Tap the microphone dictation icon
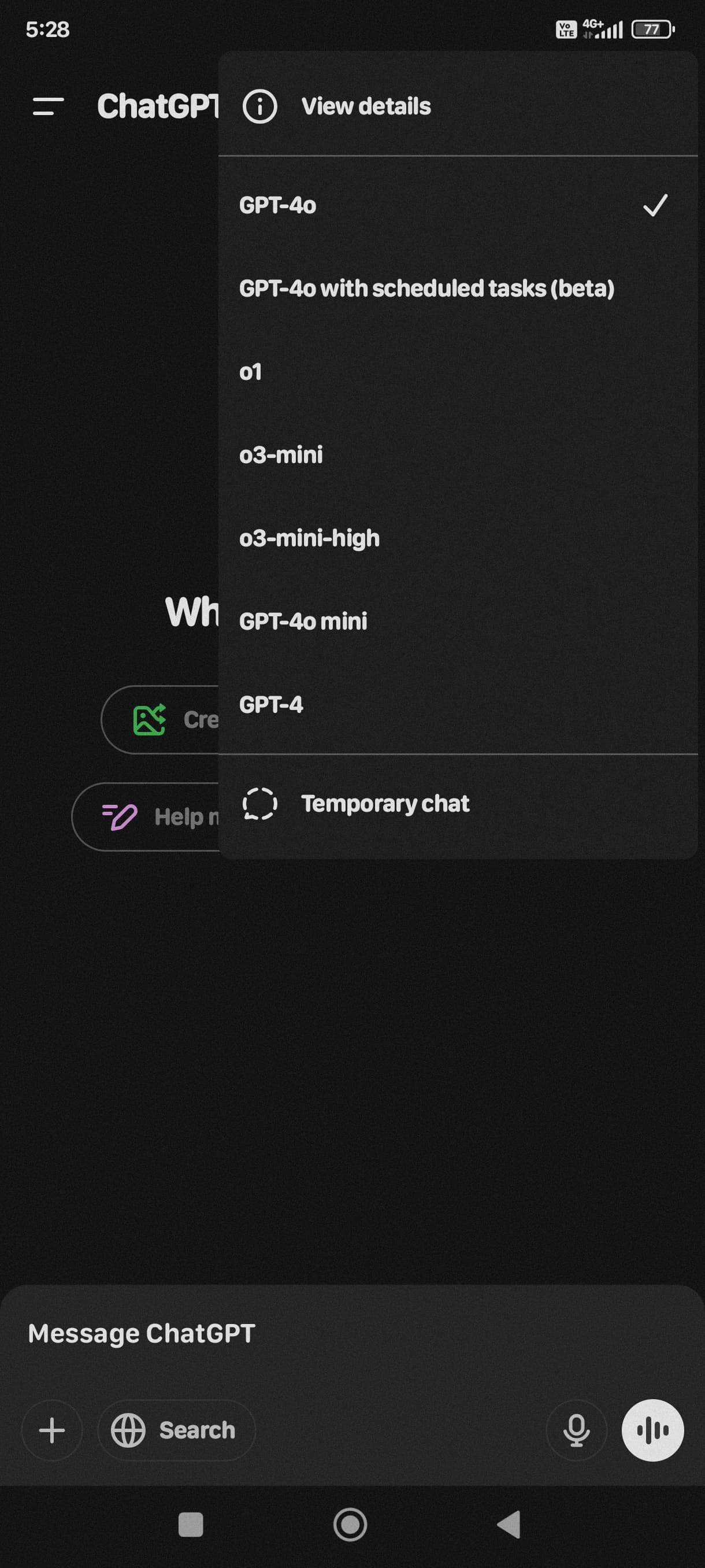This screenshot has height=1568, width=705. click(576, 1430)
